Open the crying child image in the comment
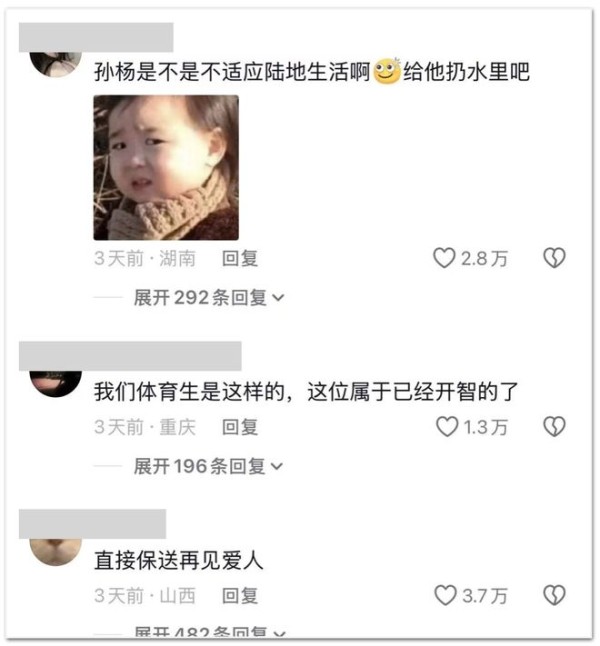The height and width of the screenshot is (646, 600). click(x=166, y=167)
